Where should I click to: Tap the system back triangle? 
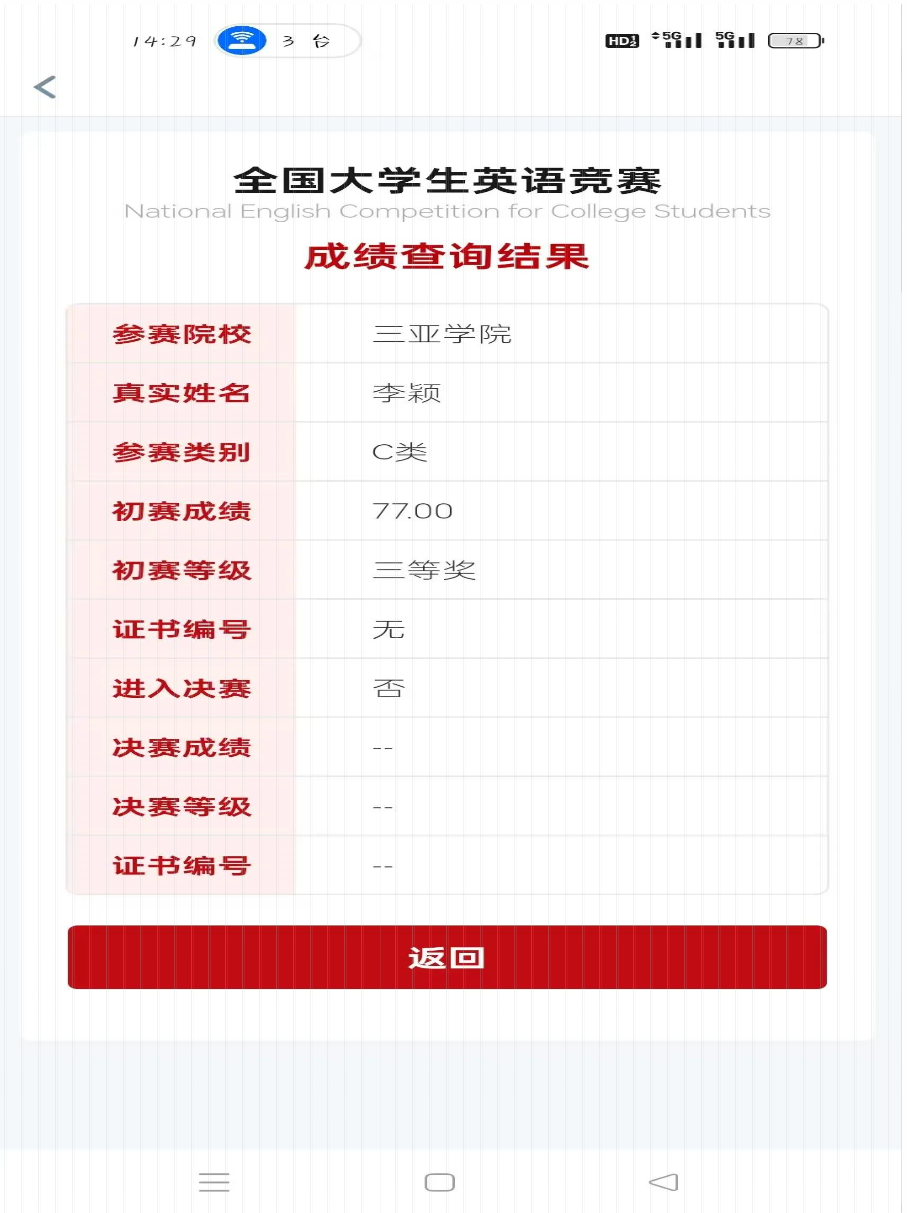[663, 1182]
